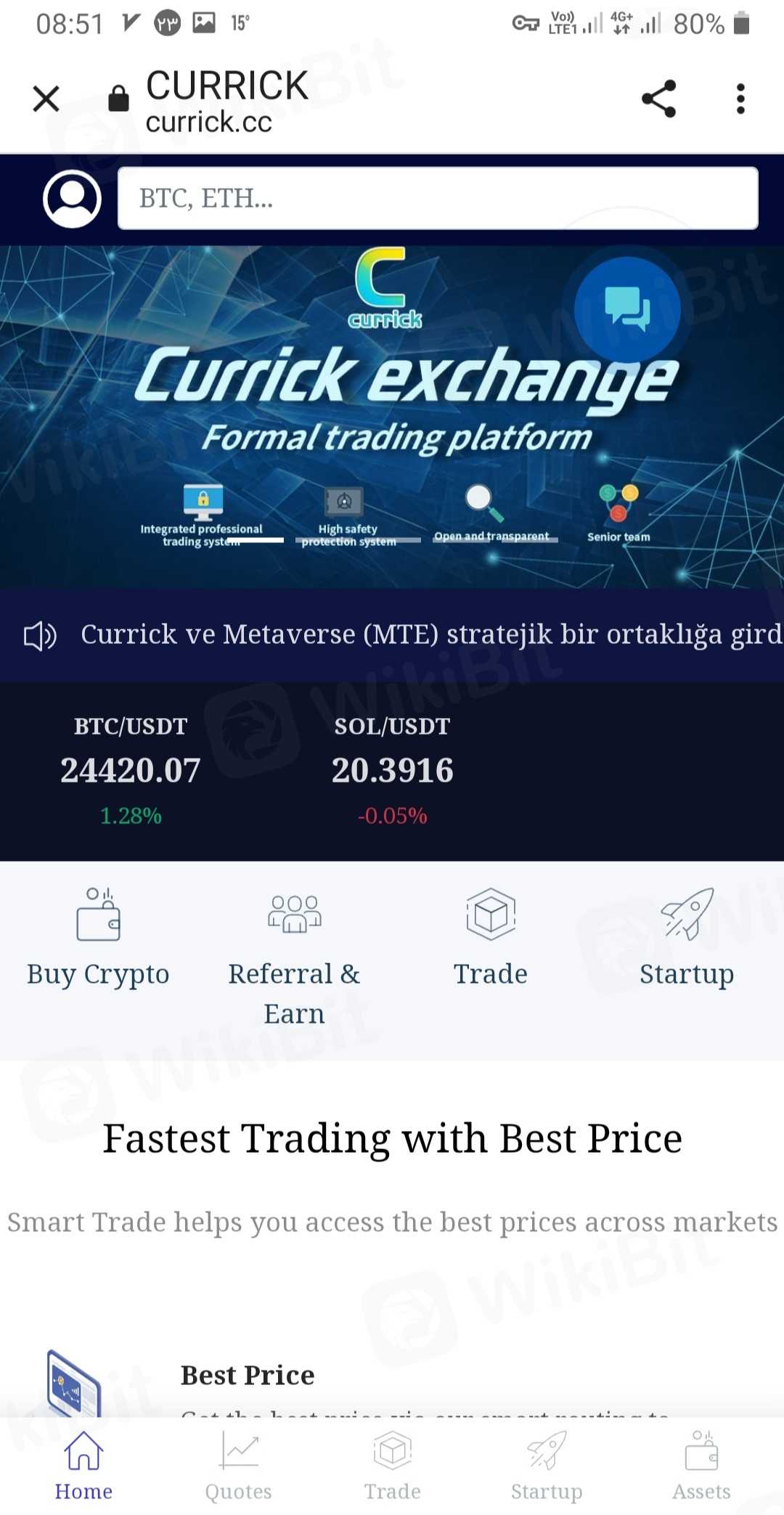Viewport: 784px width, 1515px height.
Task: Open the Currick Metaverse announcement
Action: pos(428,634)
